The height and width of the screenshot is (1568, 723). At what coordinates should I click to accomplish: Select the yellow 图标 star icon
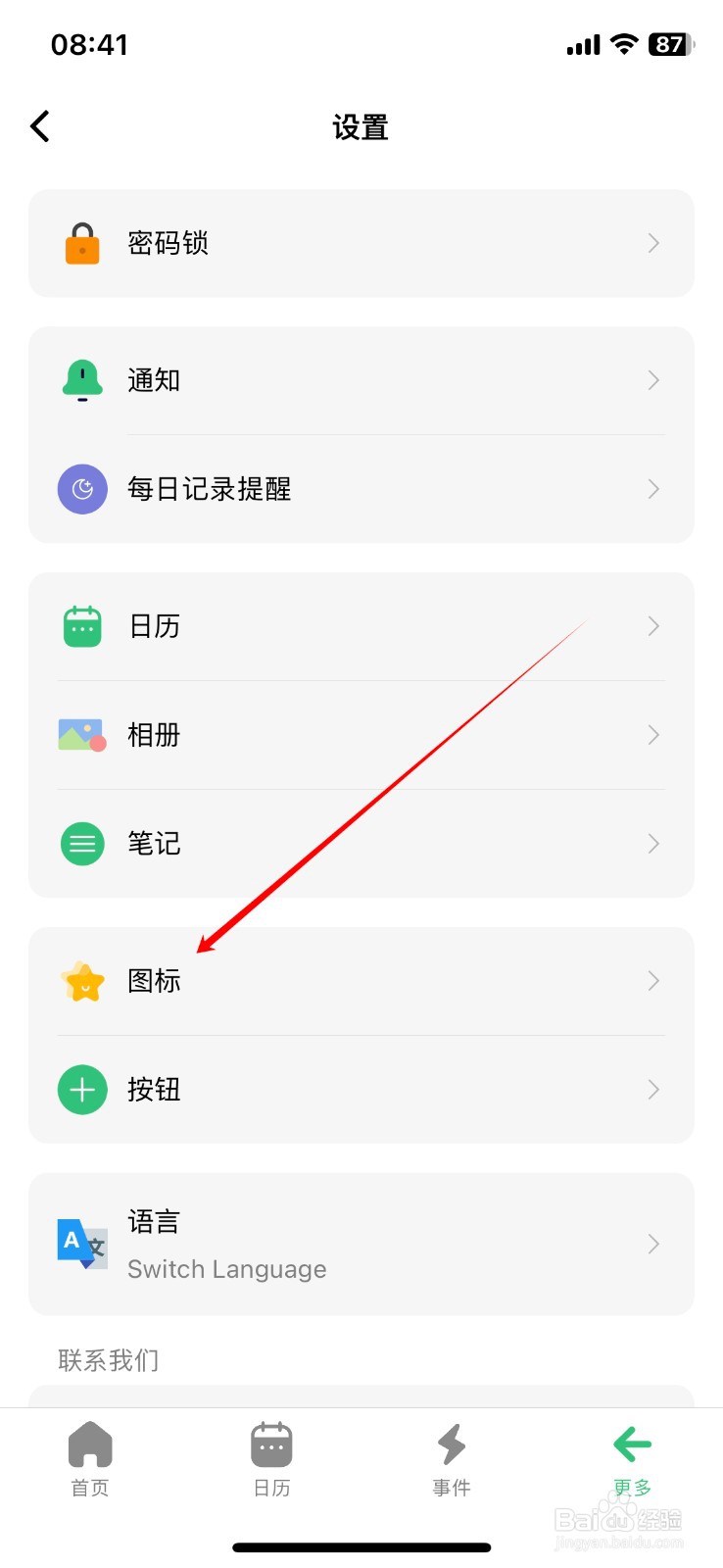pos(82,981)
